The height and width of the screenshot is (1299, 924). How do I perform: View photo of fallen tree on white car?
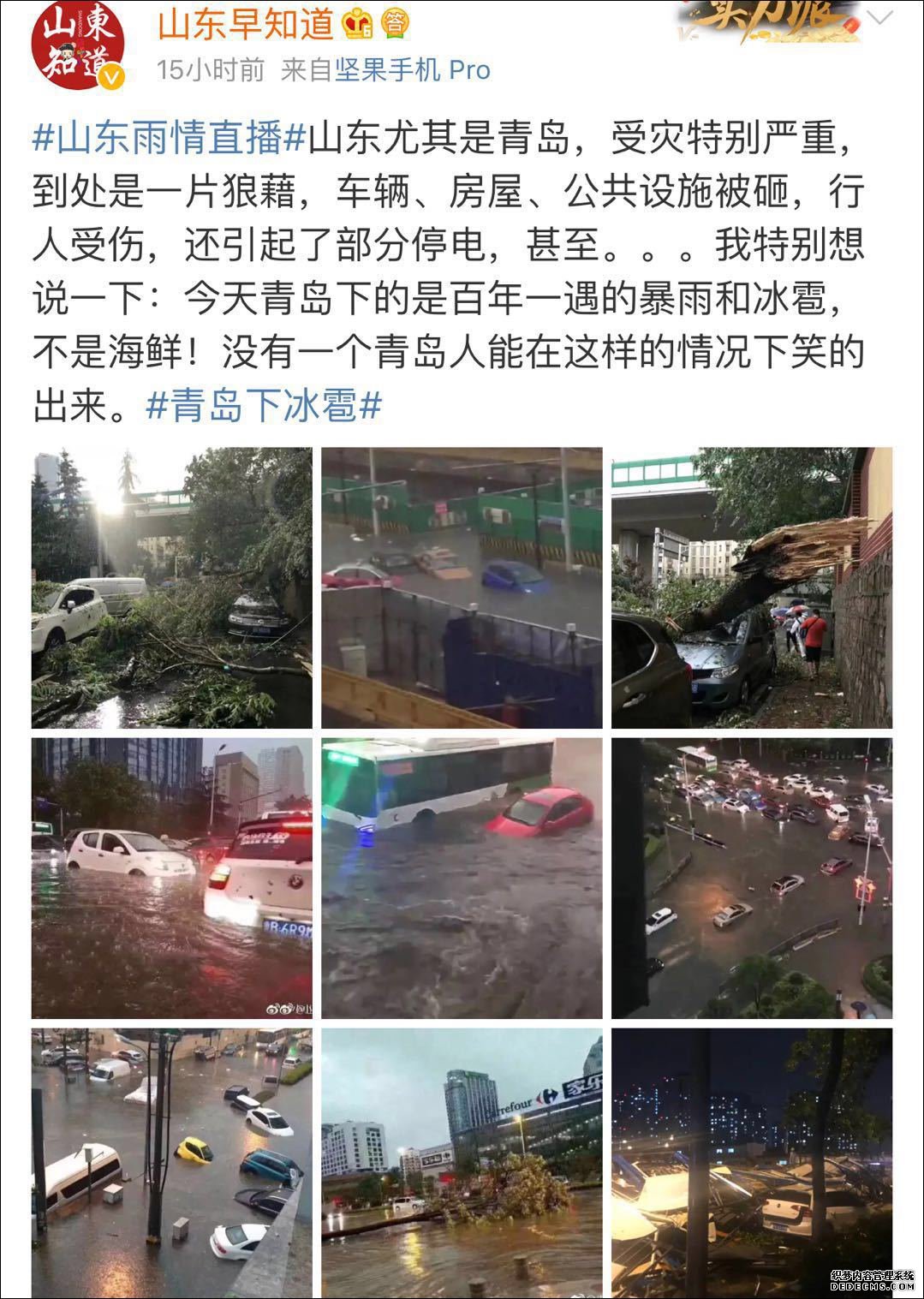pyautogui.click(x=171, y=587)
